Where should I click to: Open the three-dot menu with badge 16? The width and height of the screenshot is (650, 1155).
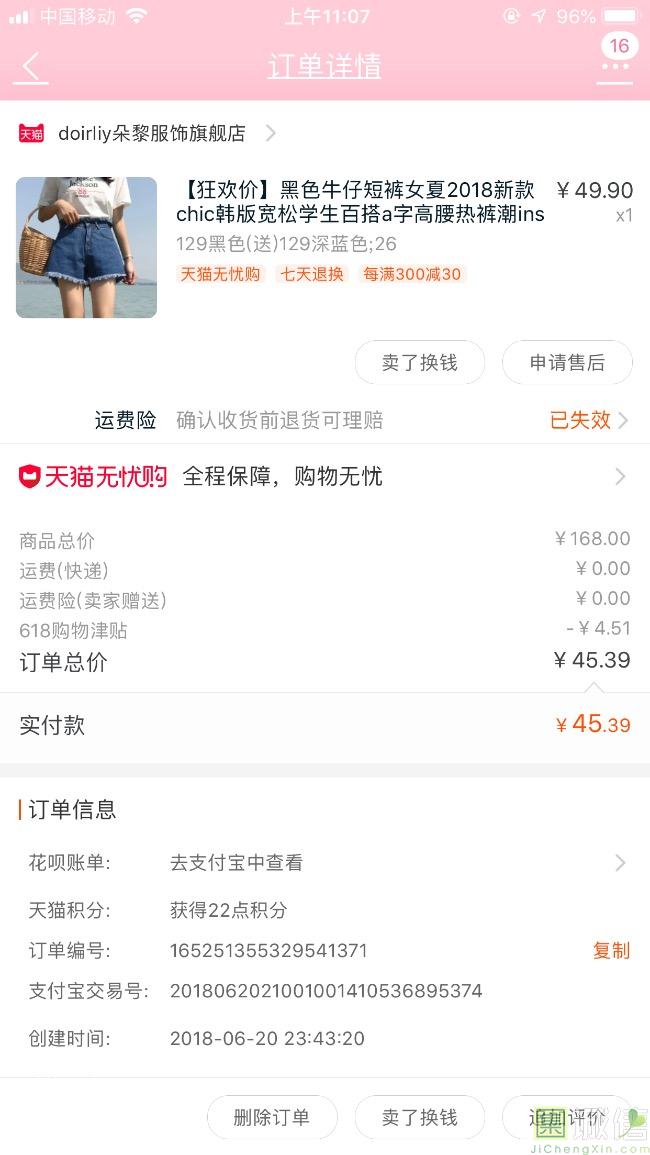(615, 66)
